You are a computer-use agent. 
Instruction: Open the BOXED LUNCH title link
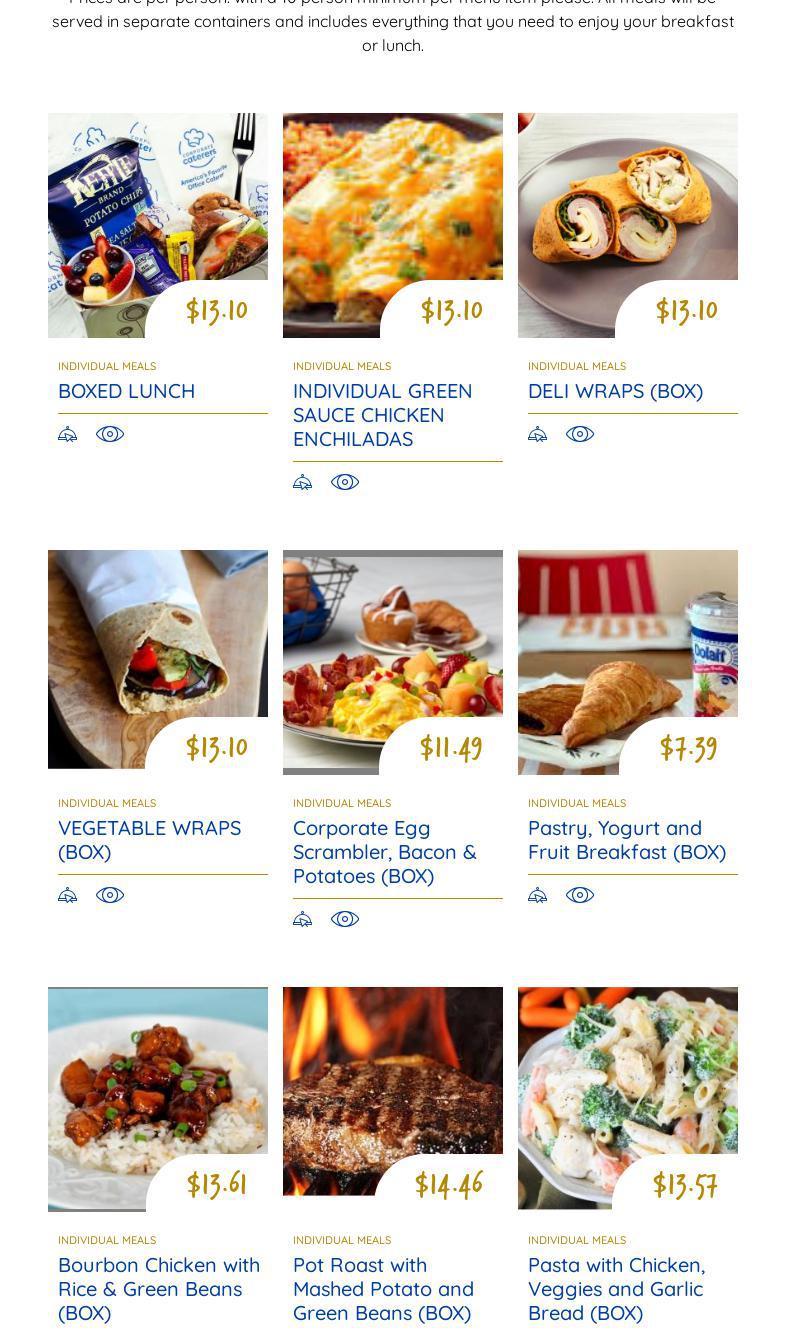tap(126, 391)
